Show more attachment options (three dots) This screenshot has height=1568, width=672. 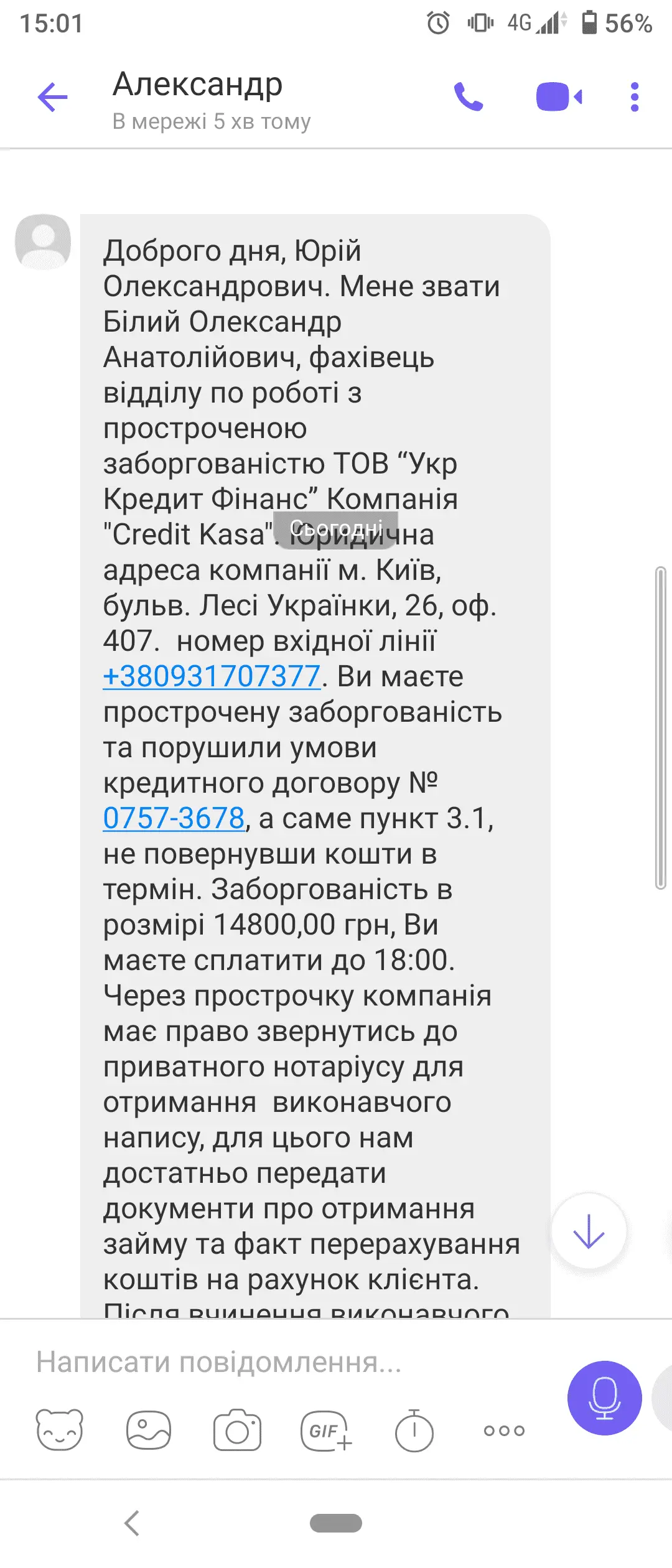[504, 1430]
